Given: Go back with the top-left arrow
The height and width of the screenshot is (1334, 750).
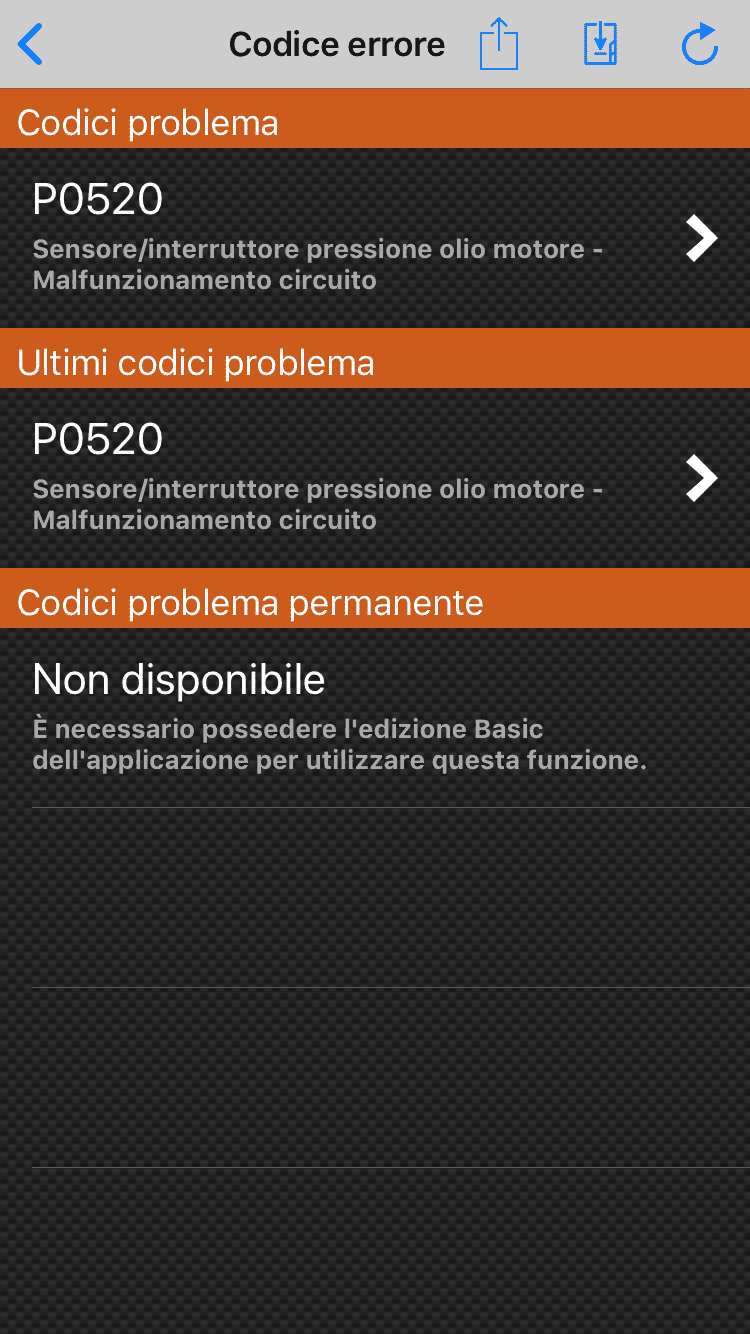Looking at the screenshot, I should click(31, 45).
